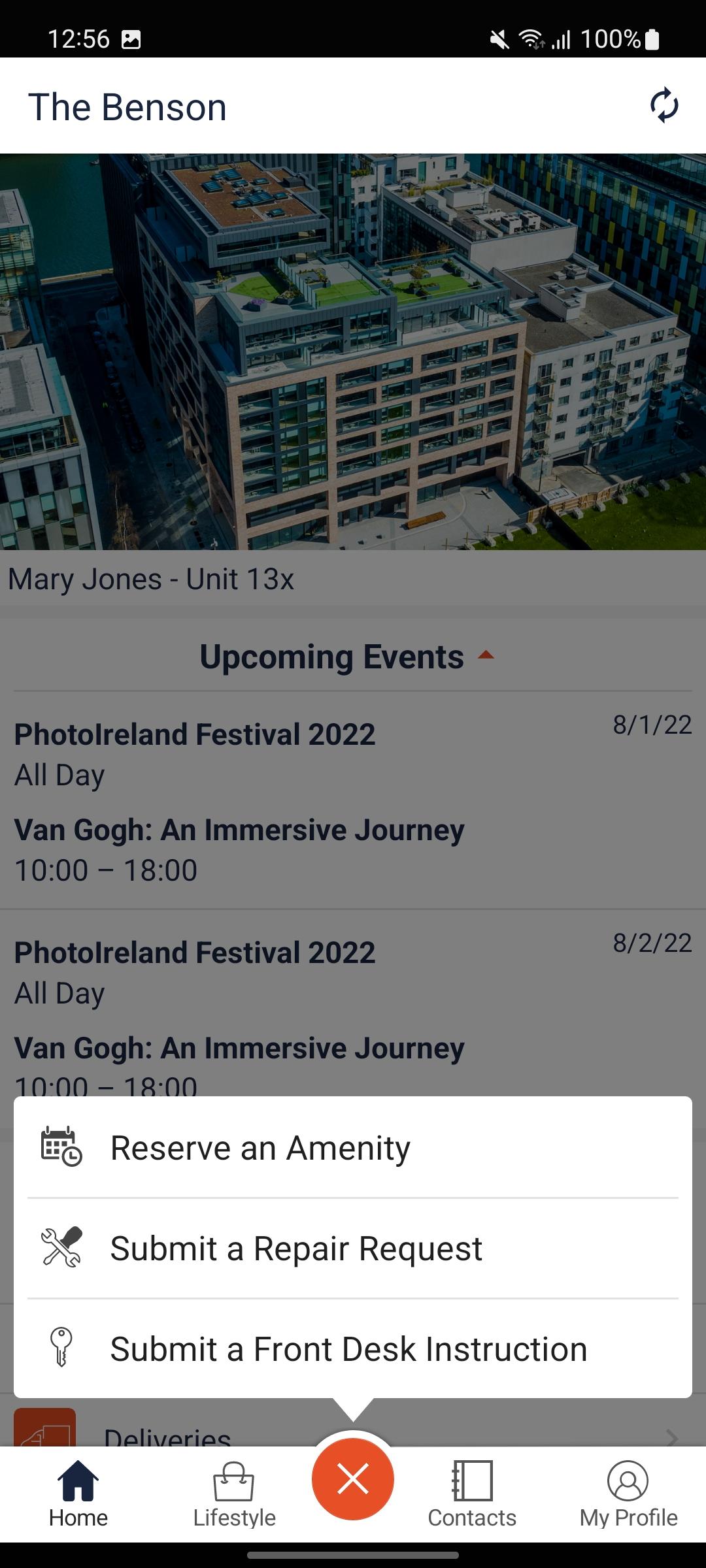Close the quick actions menu

coord(353,1480)
